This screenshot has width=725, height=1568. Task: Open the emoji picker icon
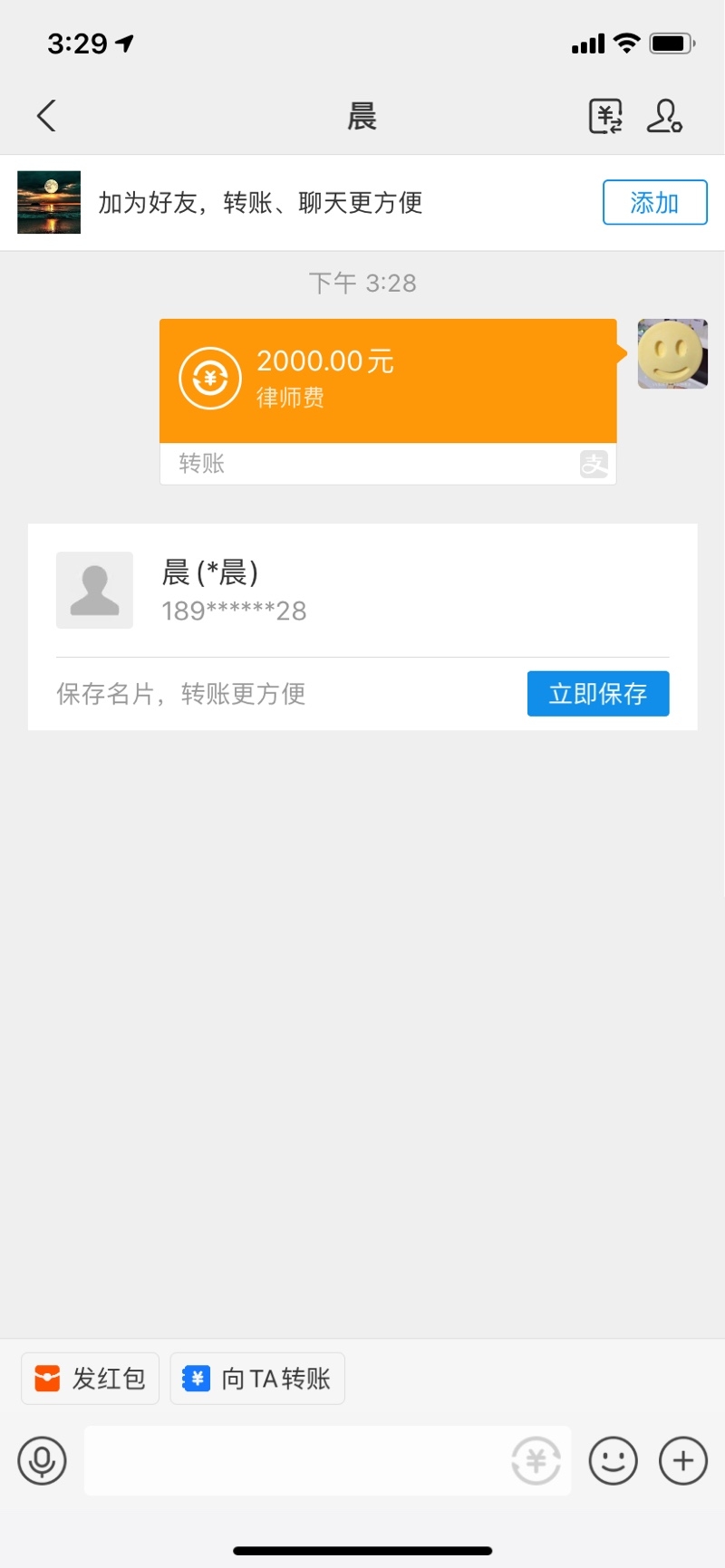[613, 1460]
